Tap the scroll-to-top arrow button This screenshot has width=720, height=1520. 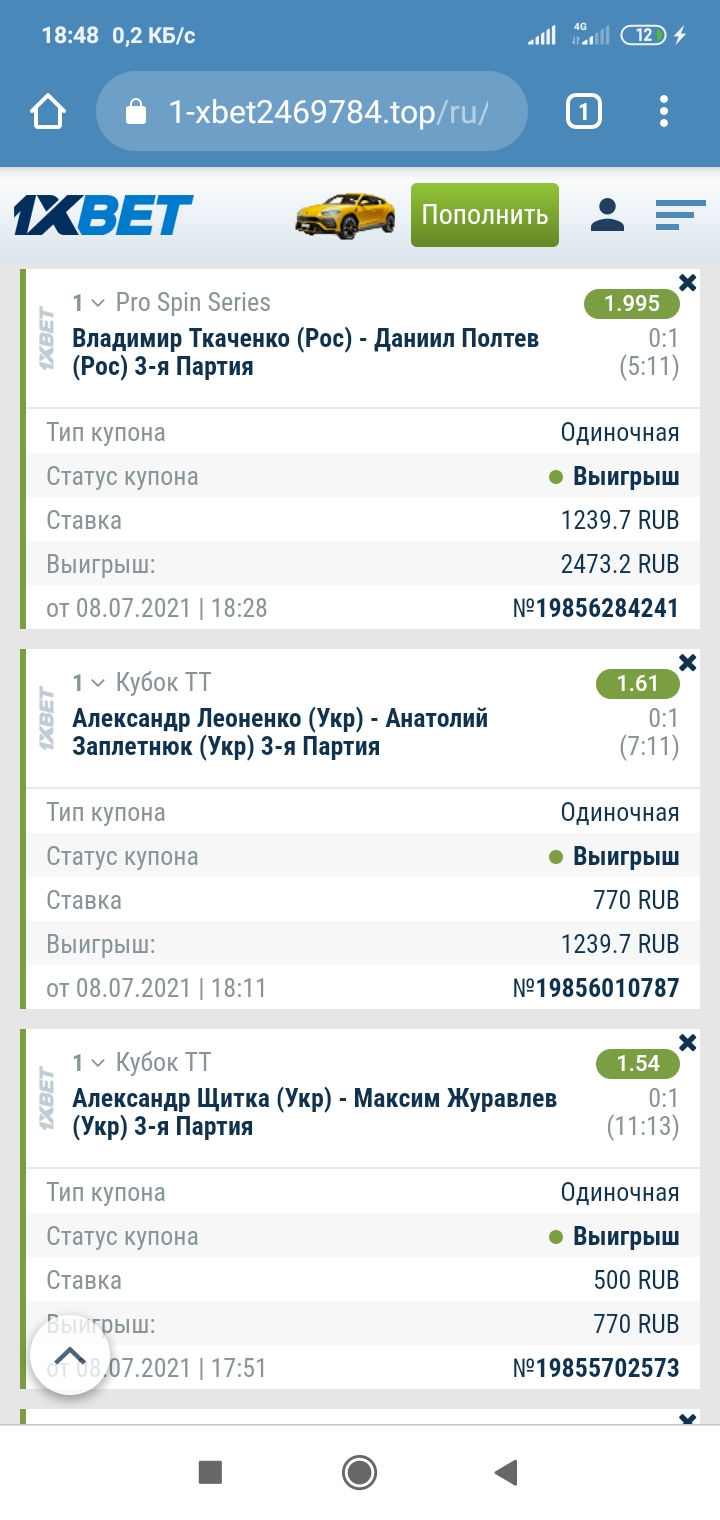tap(69, 1356)
